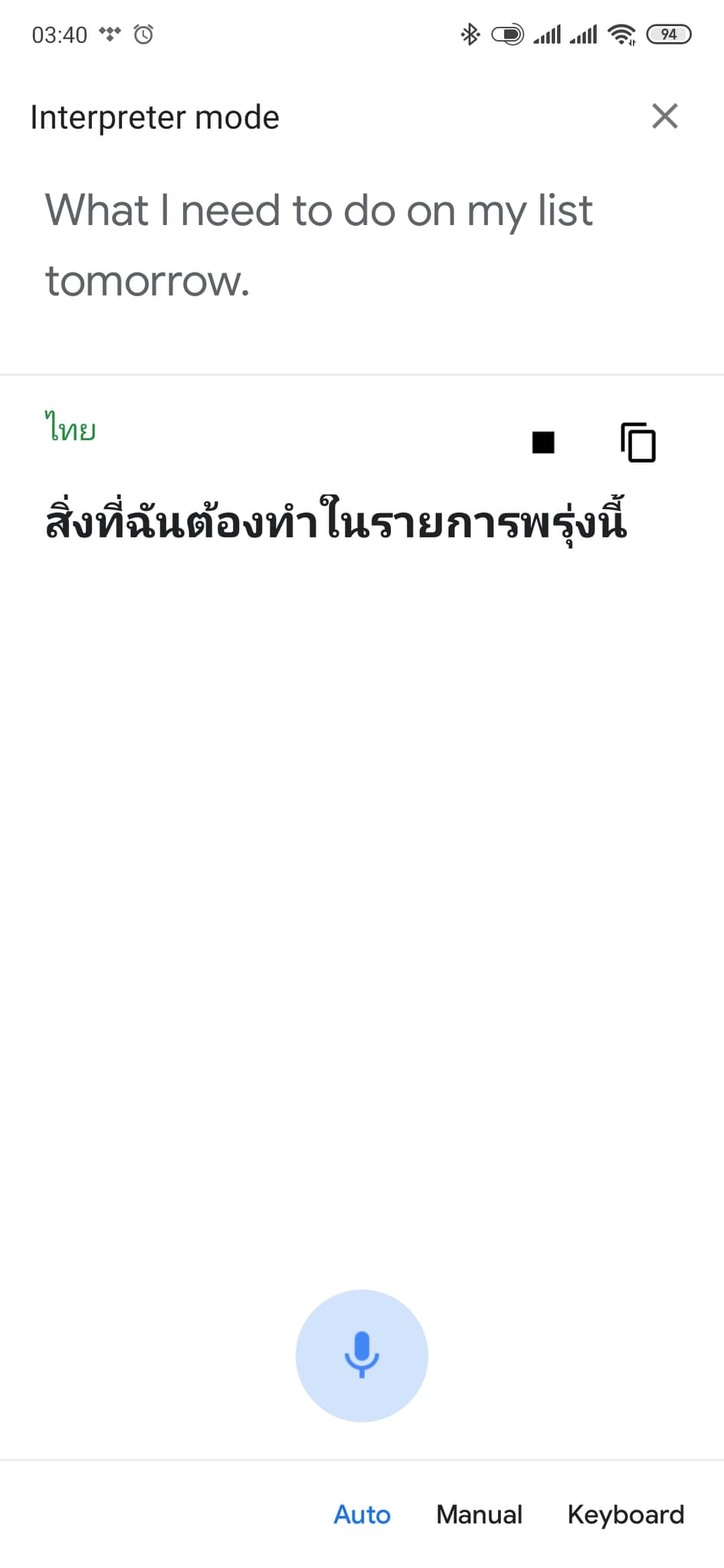Close Interpreter mode
This screenshot has width=724, height=1568.
(664, 116)
